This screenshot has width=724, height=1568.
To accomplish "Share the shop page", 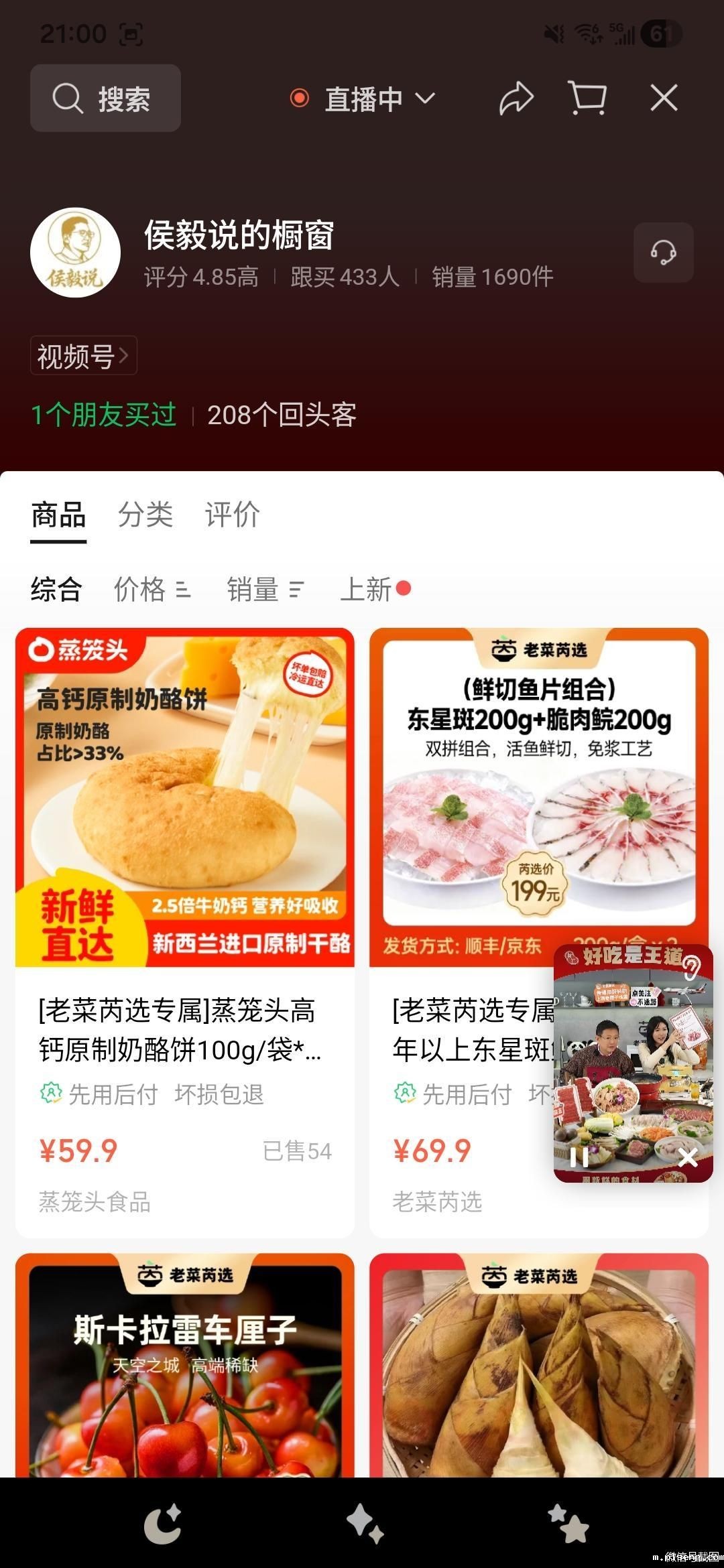I will (515, 98).
